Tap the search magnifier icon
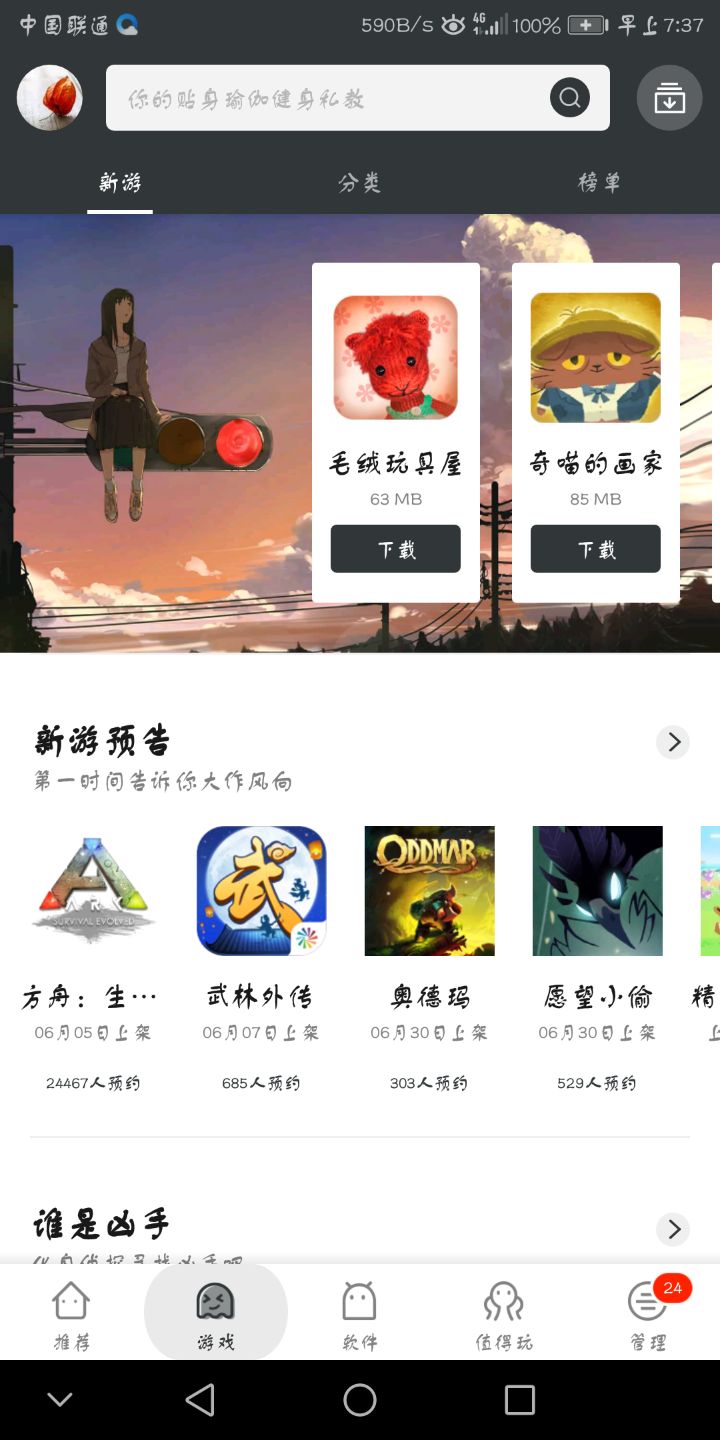The height and width of the screenshot is (1440, 720). point(569,98)
